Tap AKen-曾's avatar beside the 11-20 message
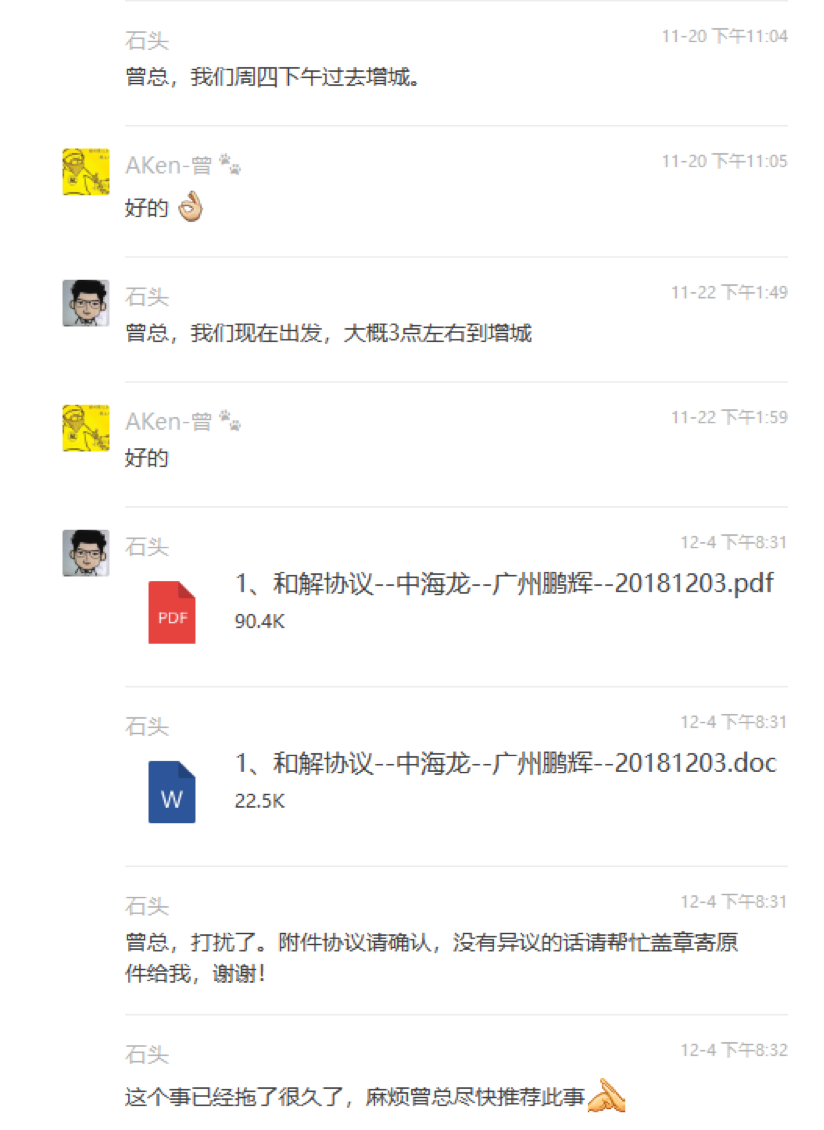Image resolution: width=824 pixels, height=1130 pixels. [x=86, y=172]
